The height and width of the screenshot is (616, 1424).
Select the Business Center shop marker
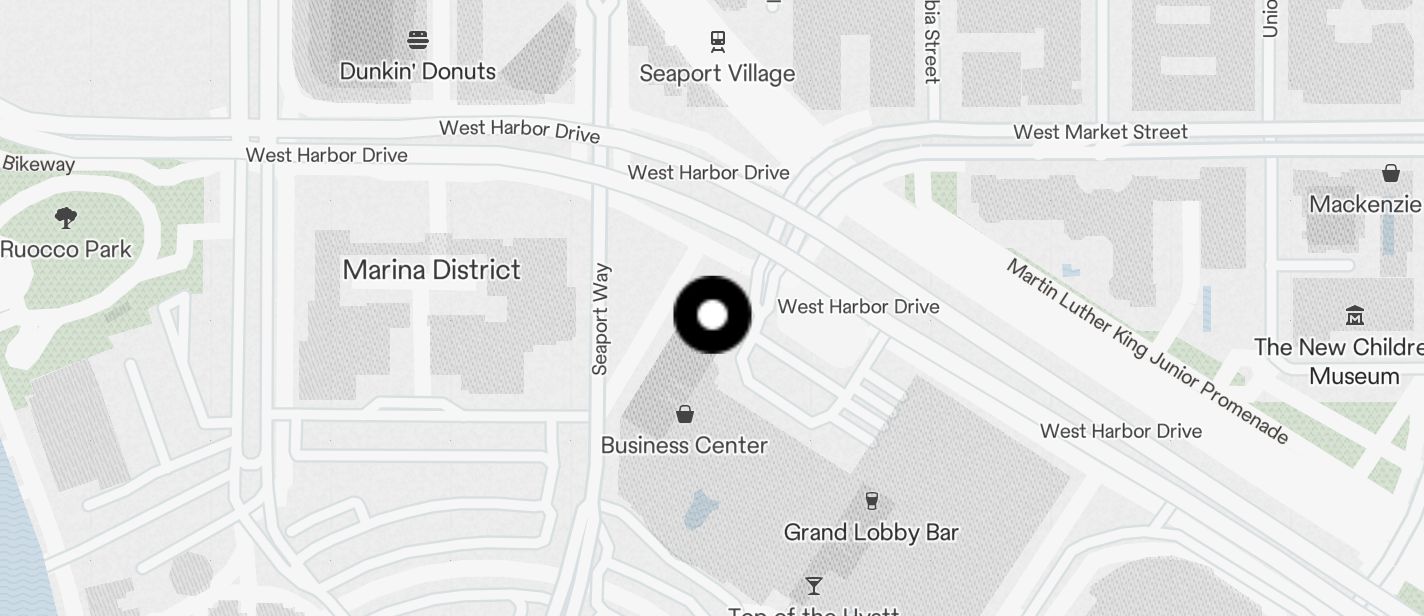pos(685,414)
